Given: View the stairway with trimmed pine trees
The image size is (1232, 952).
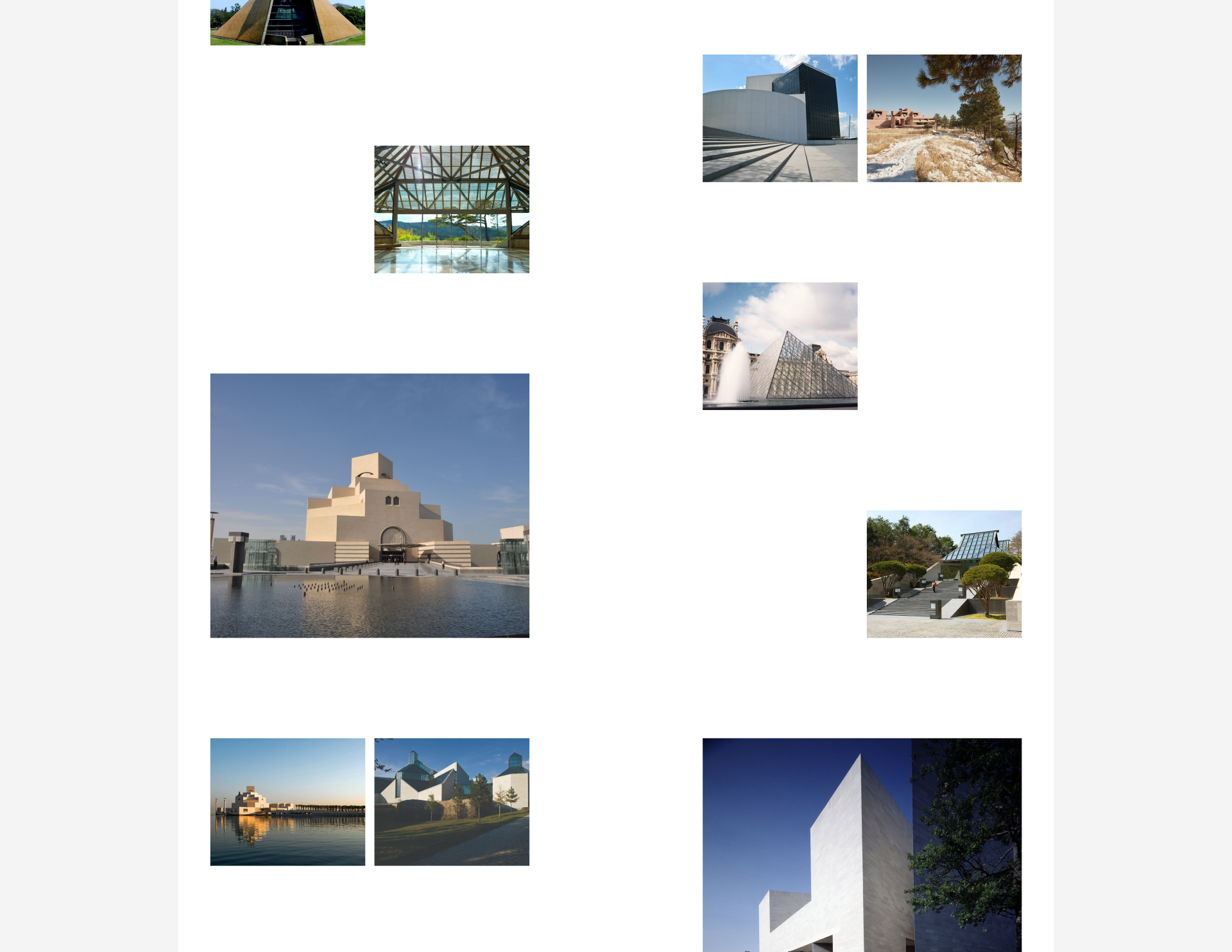Looking at the screenshot, I should [944, 574].
